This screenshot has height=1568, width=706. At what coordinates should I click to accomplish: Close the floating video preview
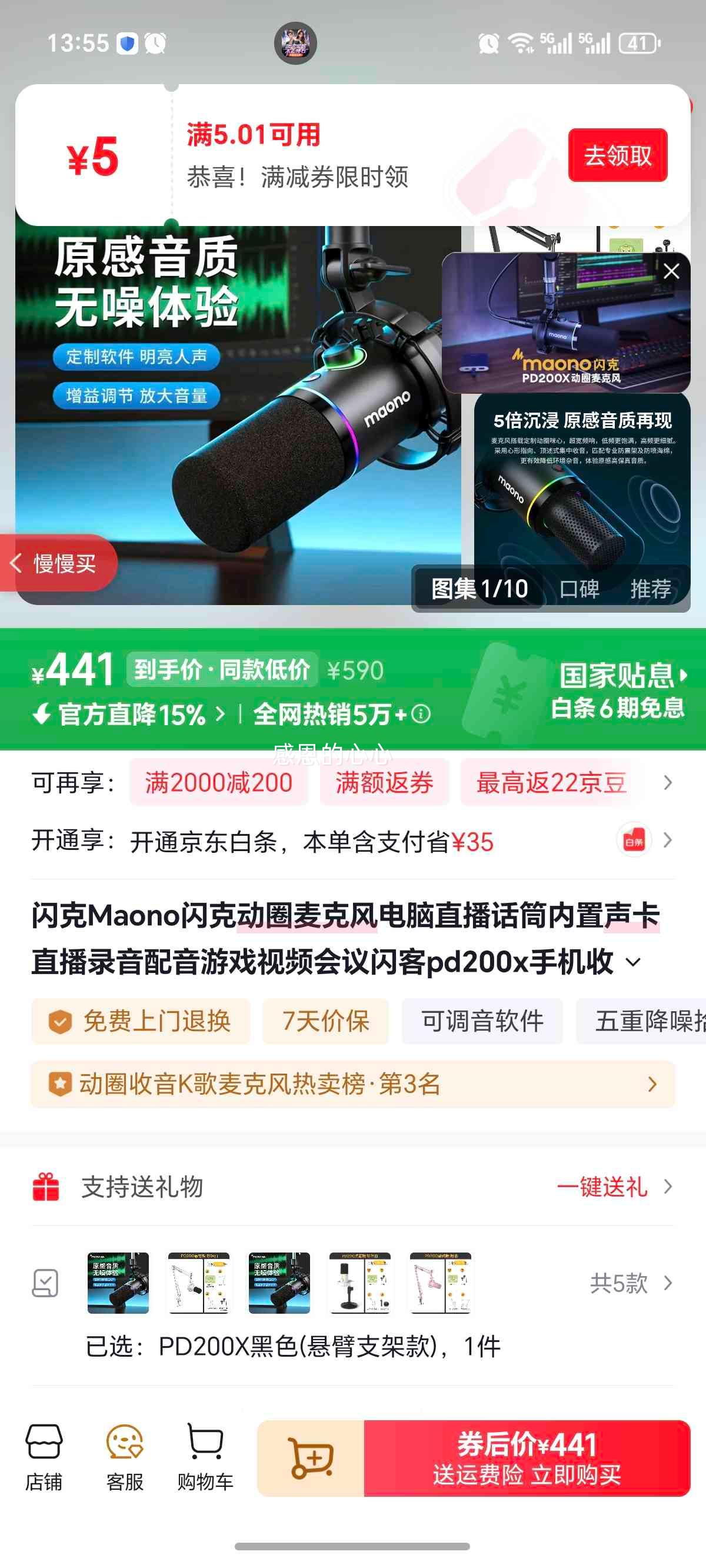[x=671, y=271]
